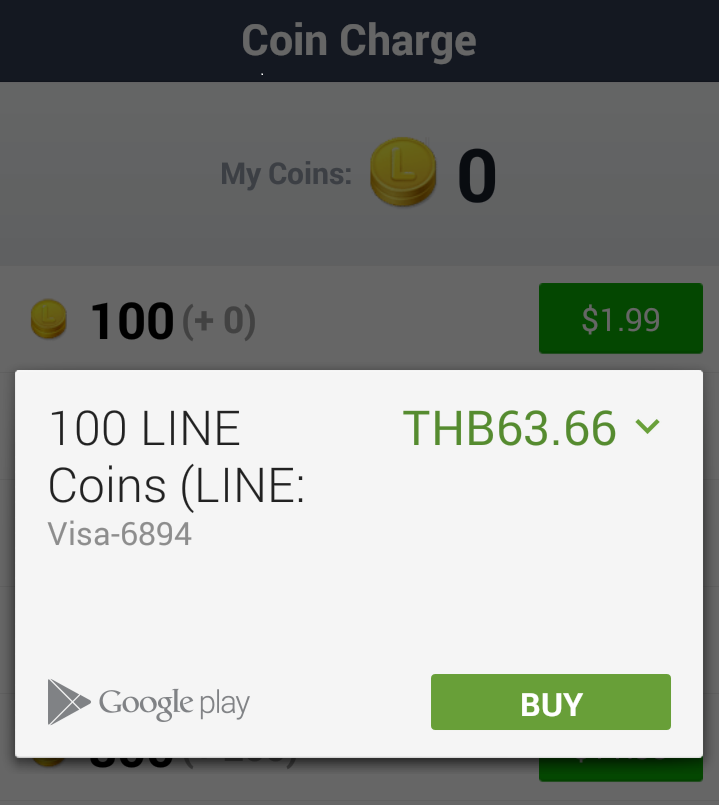The width and height of the screenshot is (719, 805).
Task: Confirm the purchase with the BUY button
Action: pos(550,702)
